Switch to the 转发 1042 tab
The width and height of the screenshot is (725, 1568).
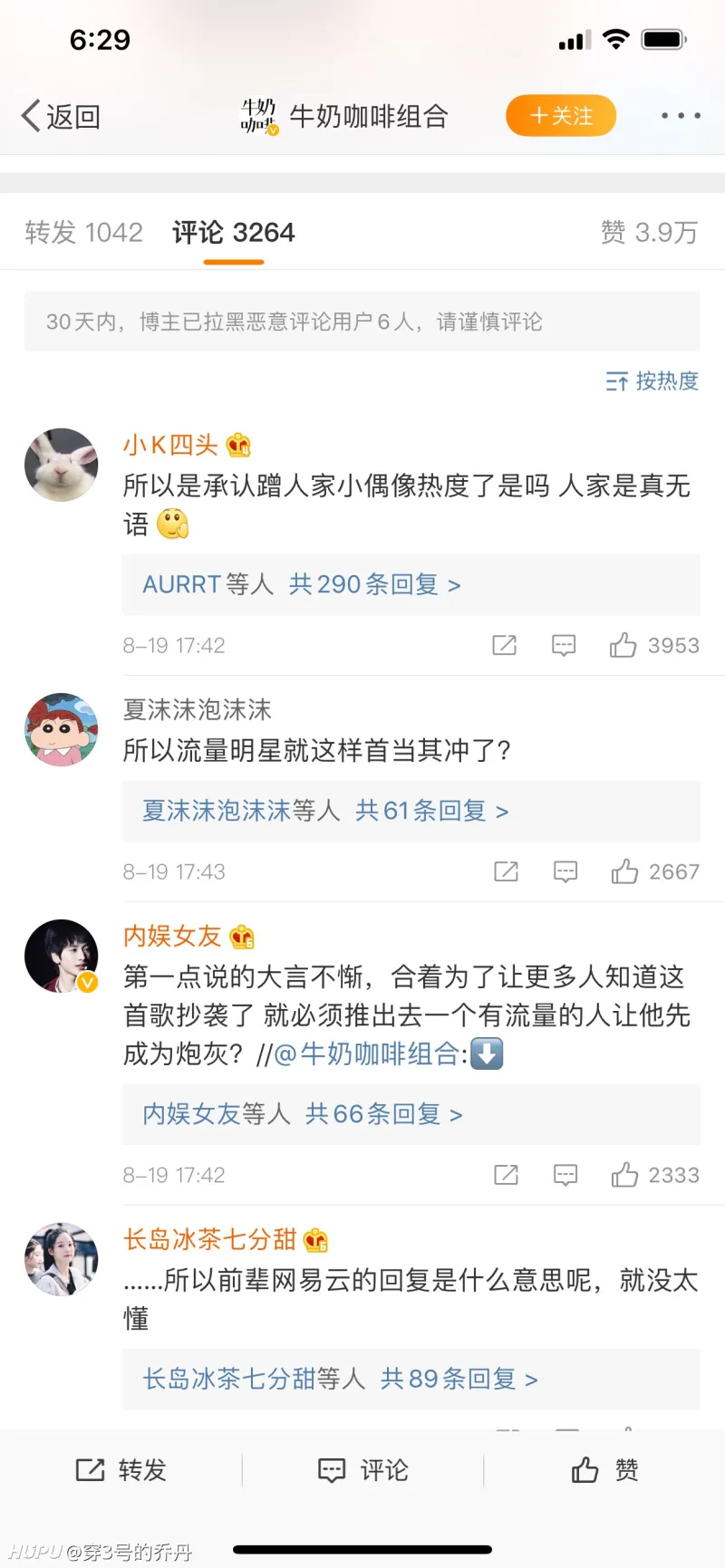(83, 233)
